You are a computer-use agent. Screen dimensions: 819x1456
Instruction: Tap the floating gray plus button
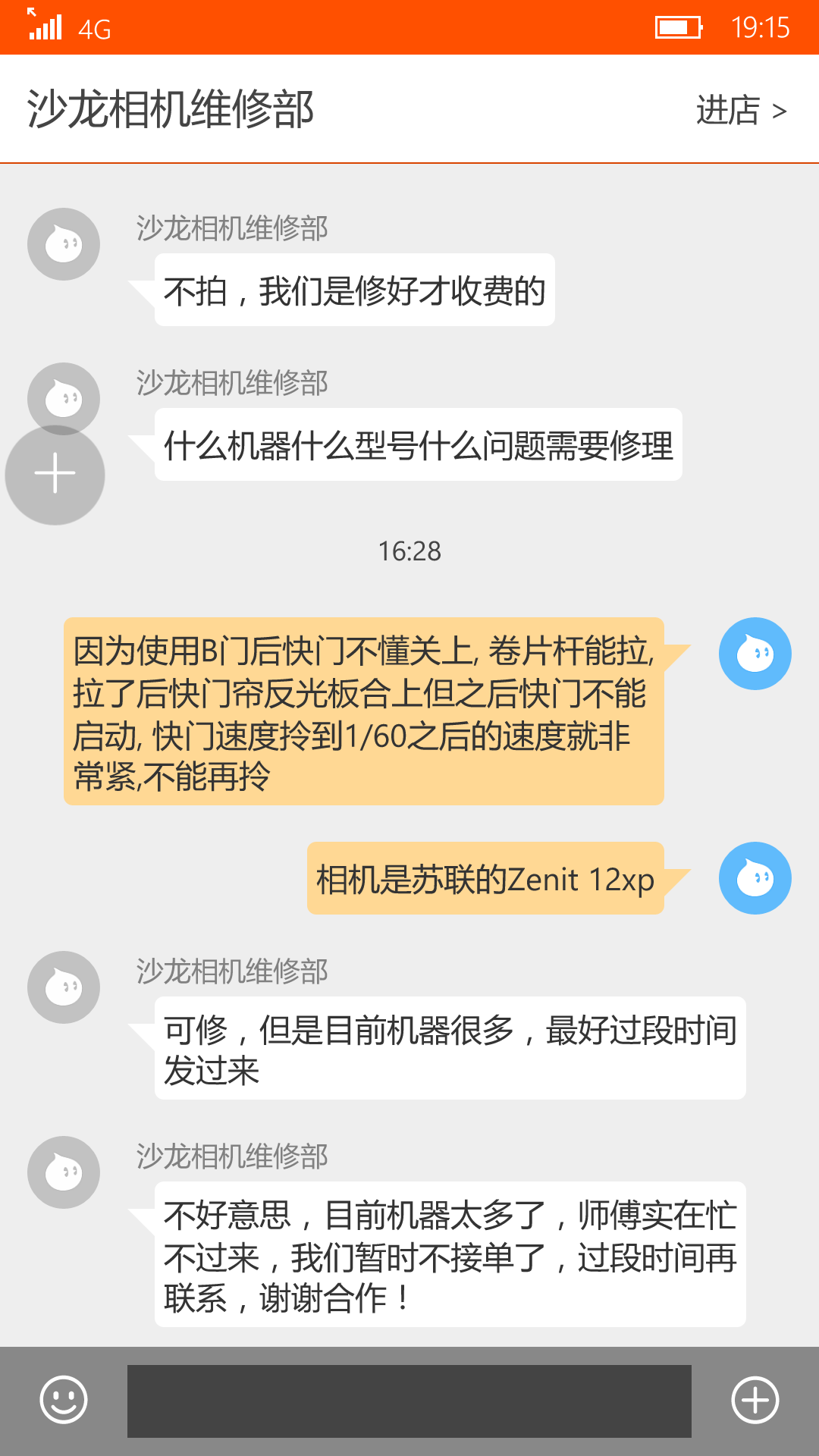click(55, 475)
